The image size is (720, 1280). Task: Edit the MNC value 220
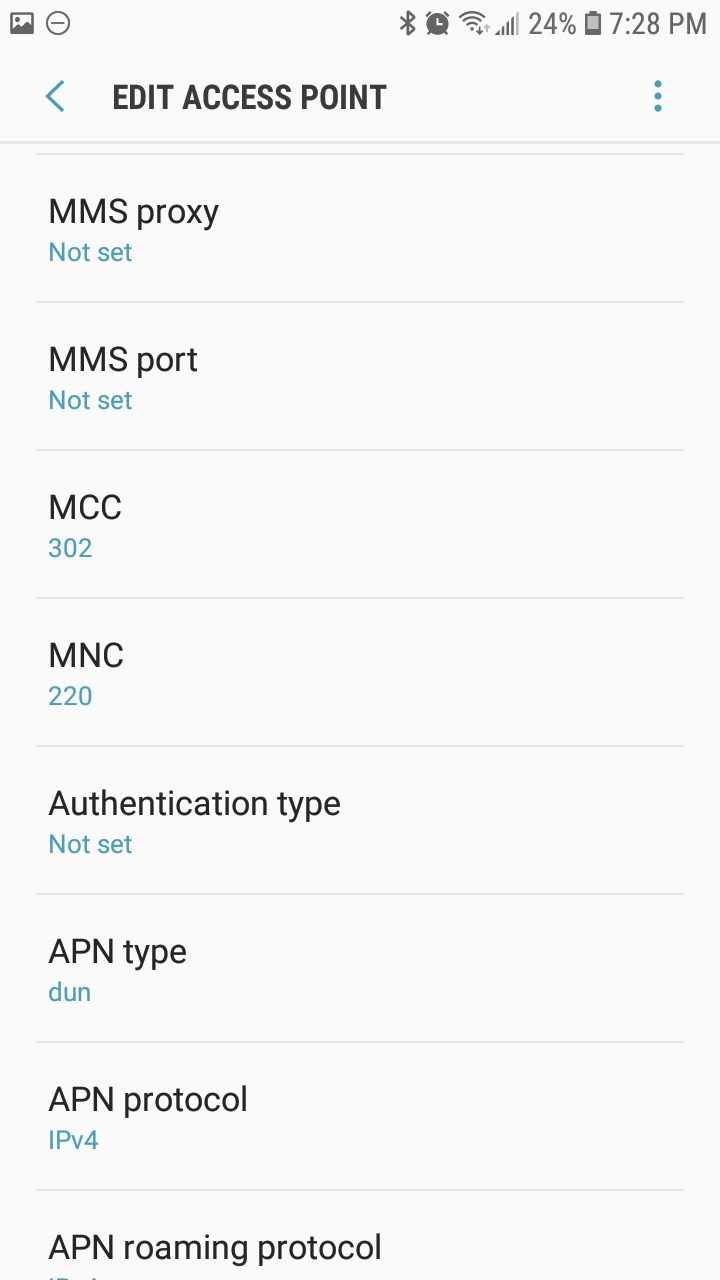(x=360, y=673)
